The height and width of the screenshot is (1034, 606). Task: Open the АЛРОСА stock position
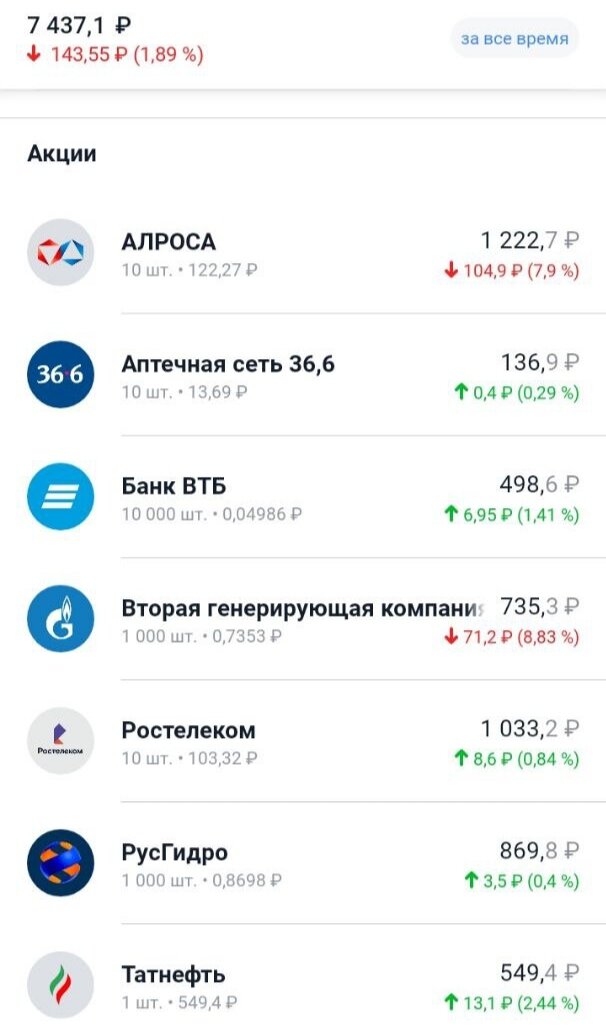coord(302,253)
